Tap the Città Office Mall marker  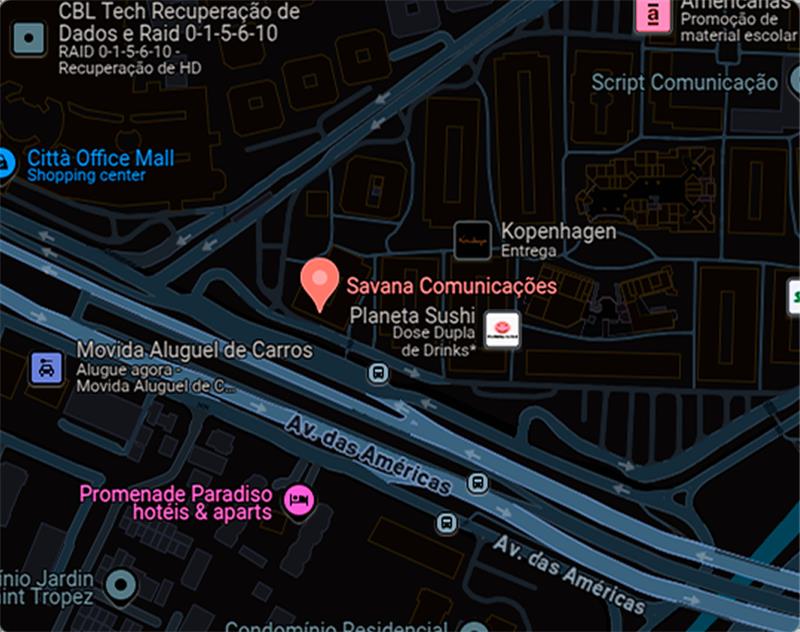[x=6, y=165]
